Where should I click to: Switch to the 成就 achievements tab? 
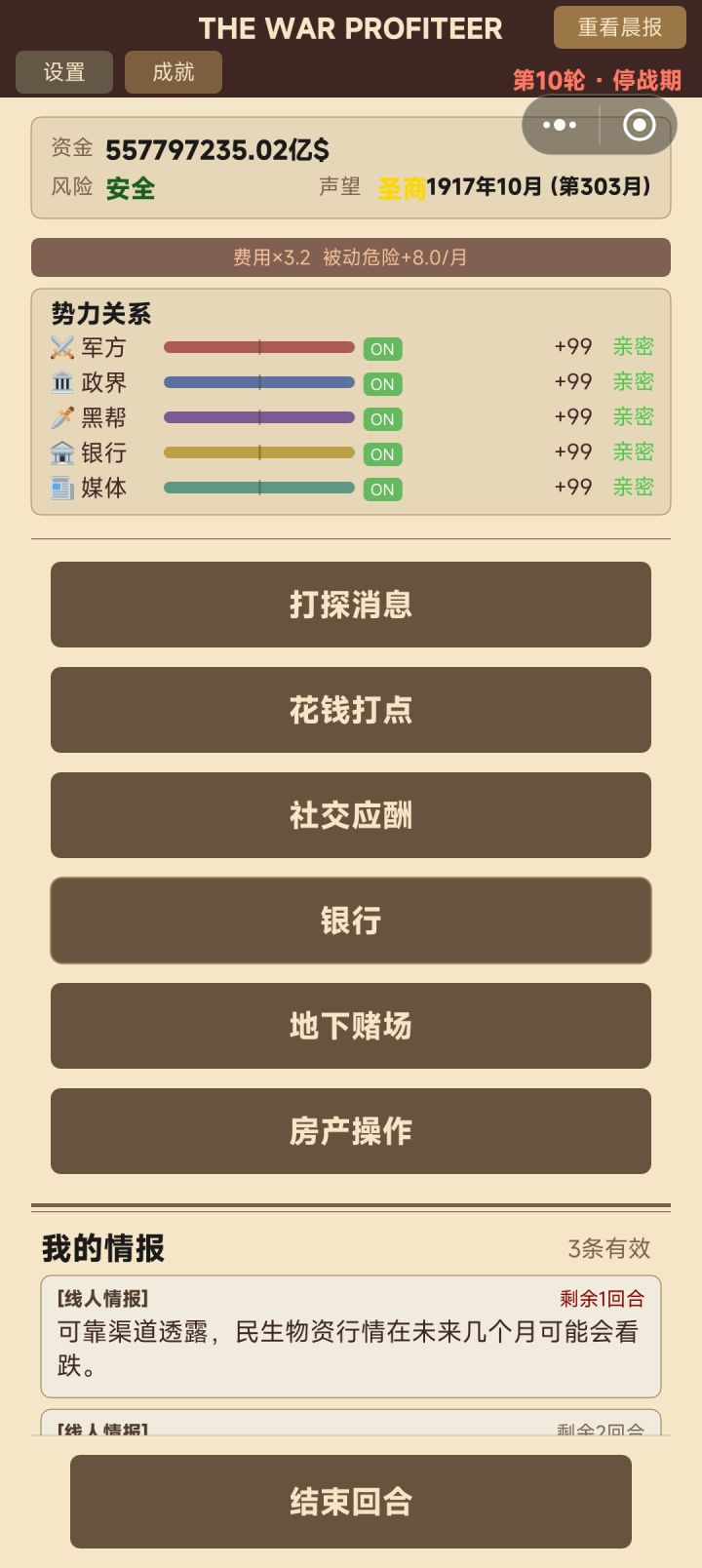tap(172, 72)
